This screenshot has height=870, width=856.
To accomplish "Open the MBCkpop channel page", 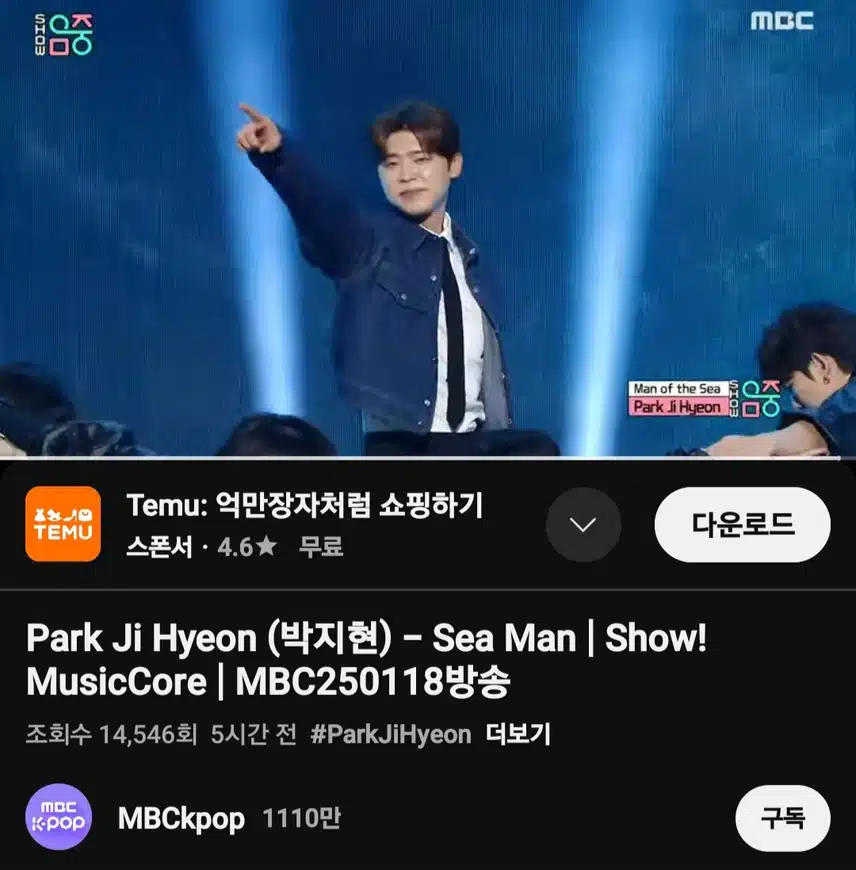I will [180, 819].
